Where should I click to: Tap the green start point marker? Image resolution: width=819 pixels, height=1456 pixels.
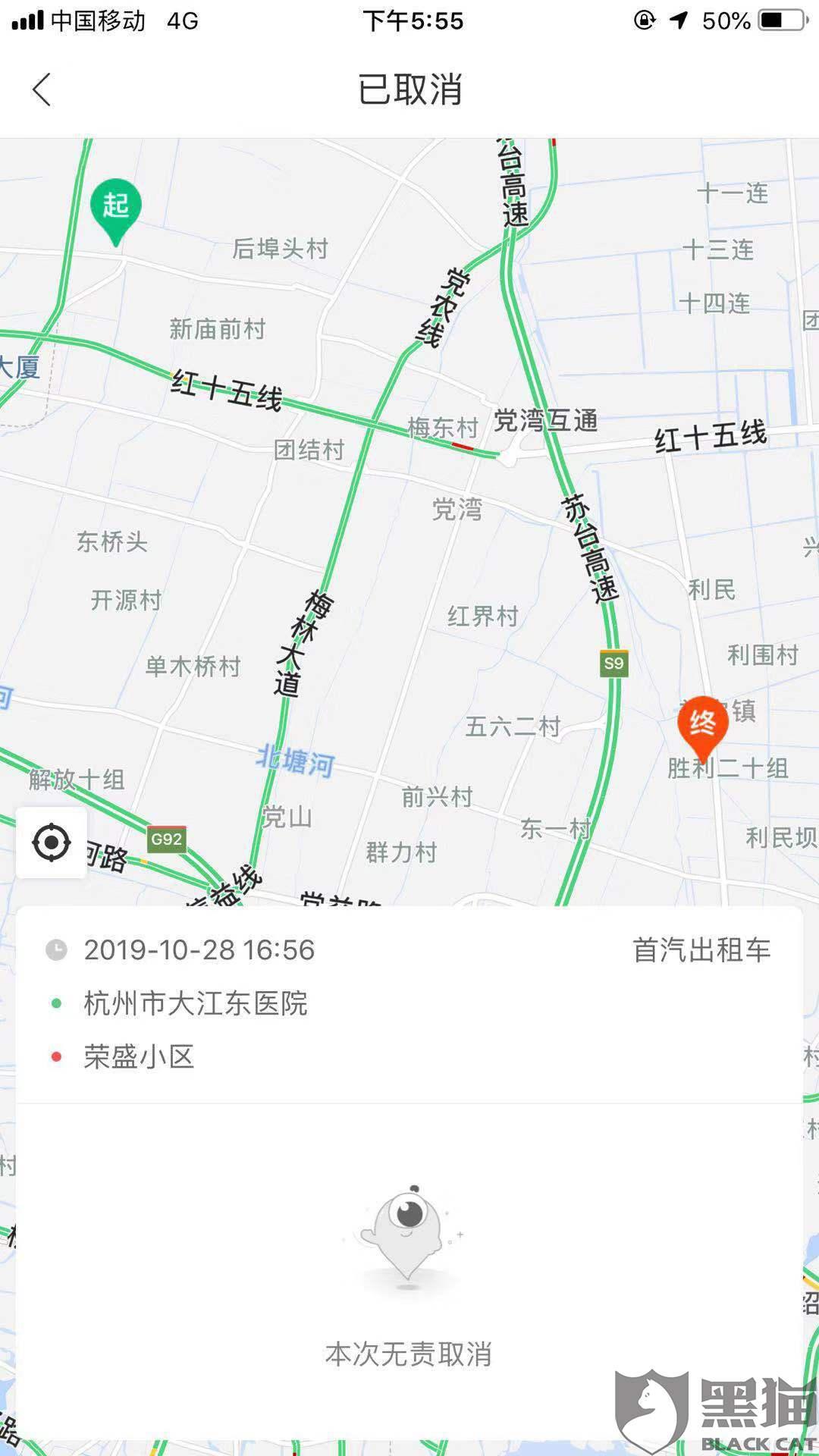coord(115,209)
